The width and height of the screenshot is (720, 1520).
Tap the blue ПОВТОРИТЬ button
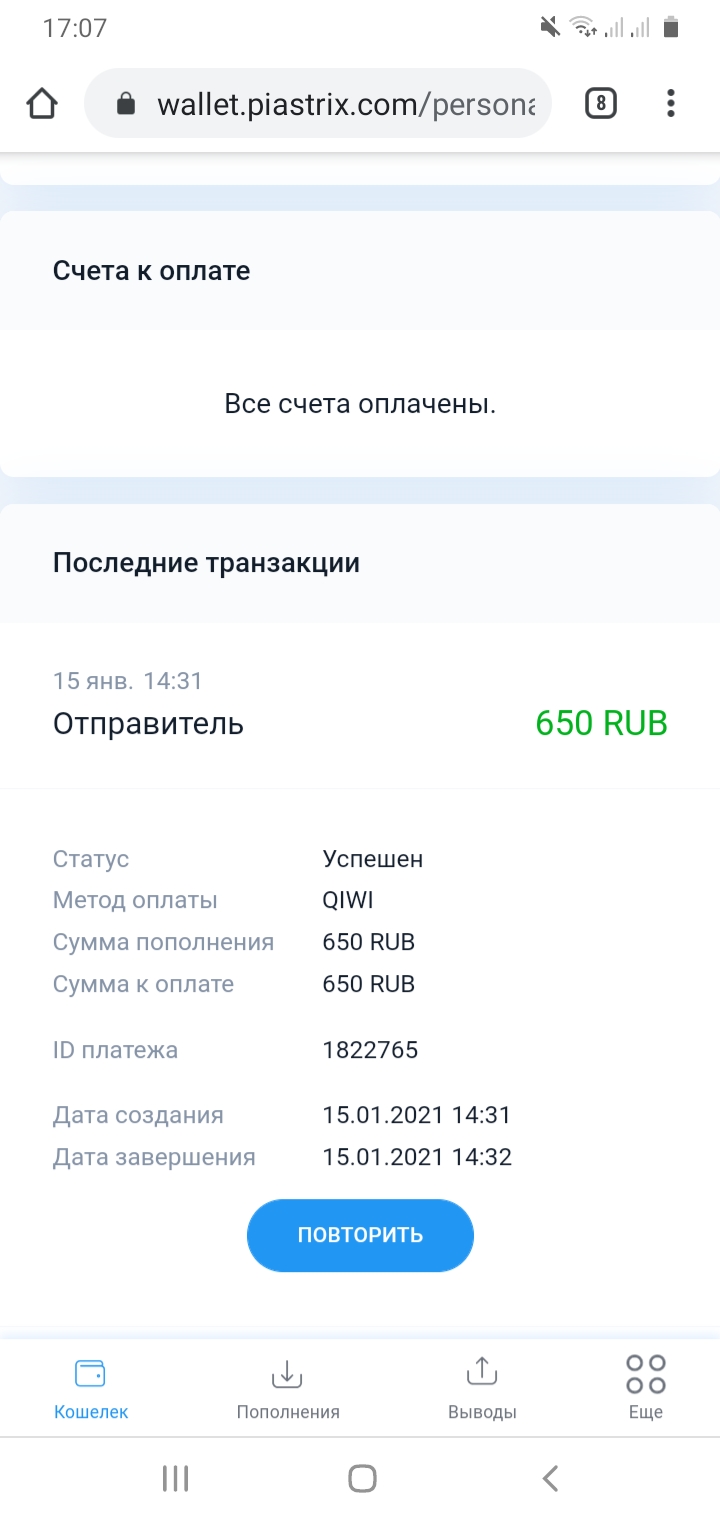(x=360, y=1235)
